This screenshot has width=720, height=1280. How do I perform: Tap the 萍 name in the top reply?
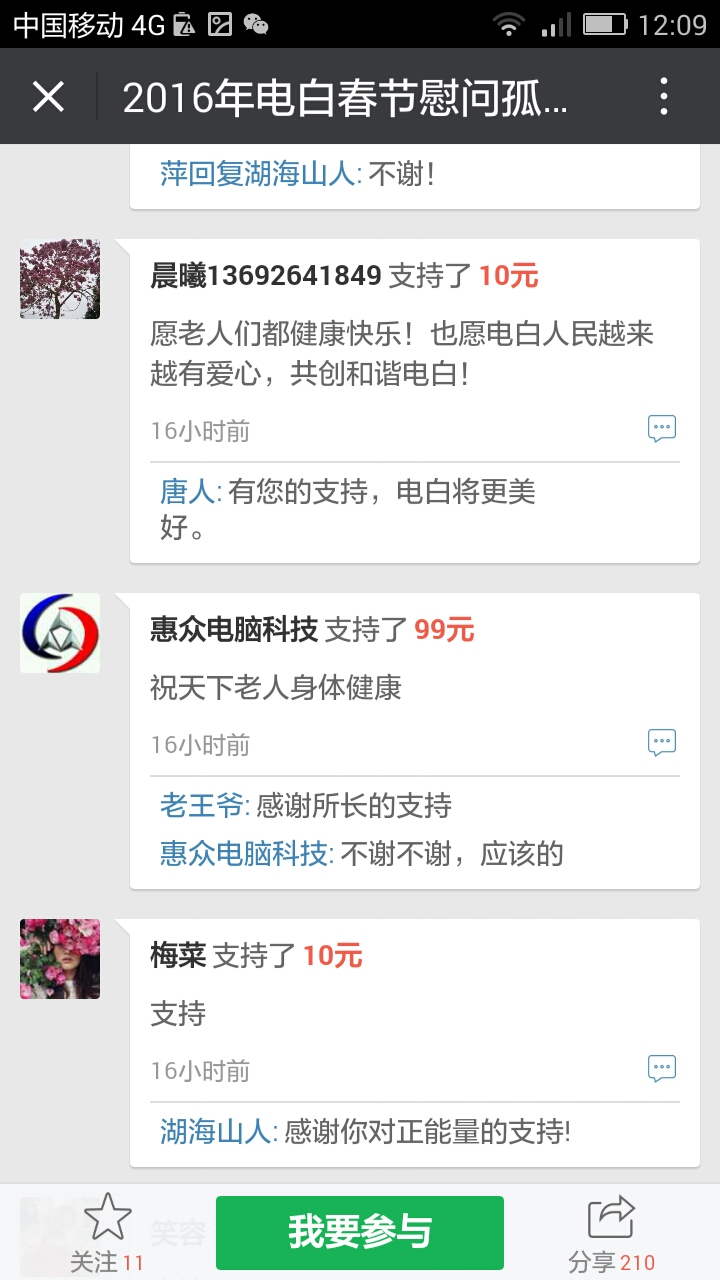coord(173,174)
